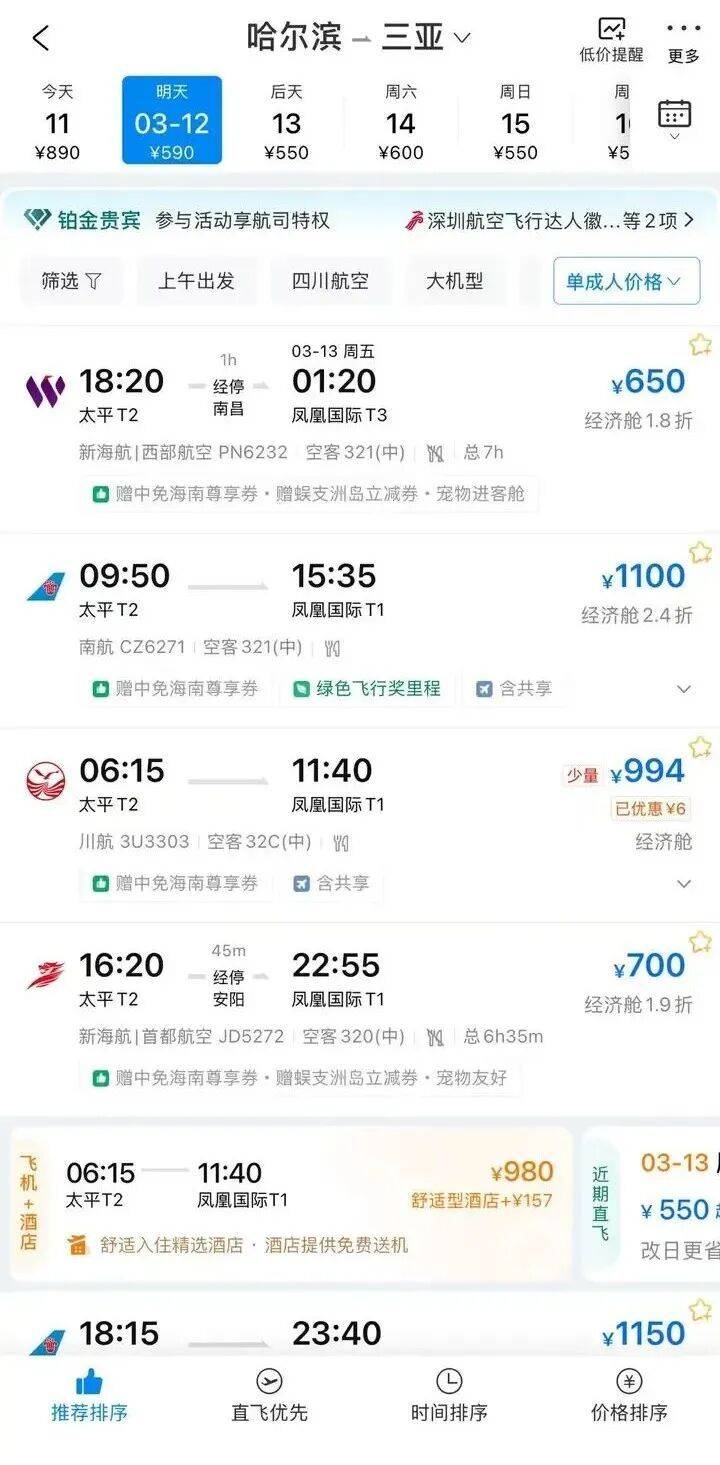Open 飞机+酒店 ¥980 package card
Viewport: 720px width, 1465px height.
[x=290, y=1205]
